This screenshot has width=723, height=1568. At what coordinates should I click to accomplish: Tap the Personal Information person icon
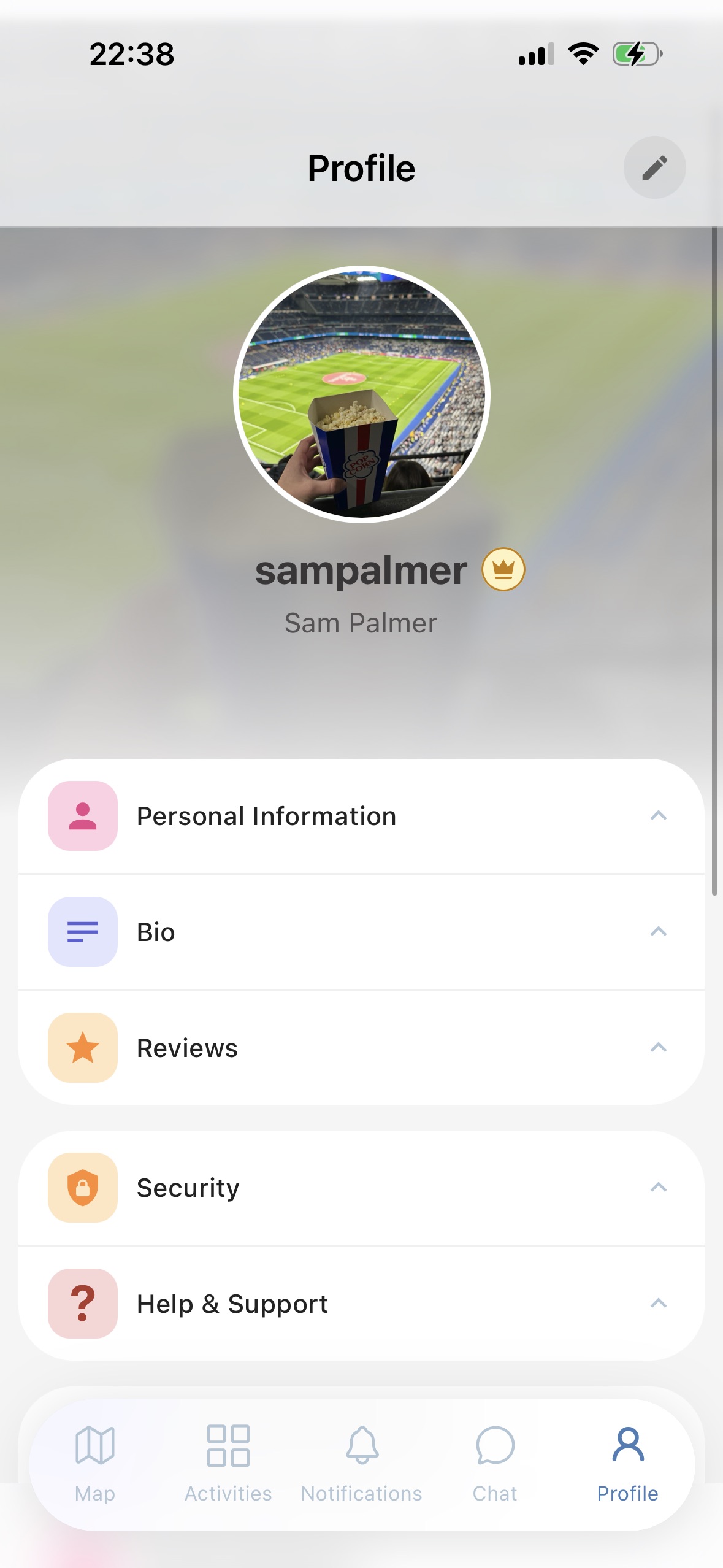click(x=82, y=816)
